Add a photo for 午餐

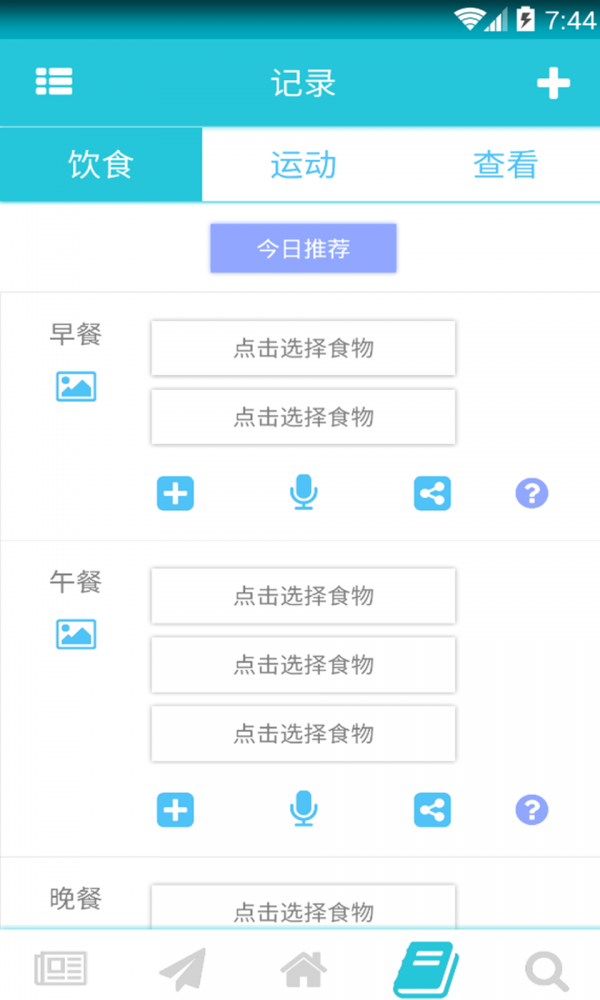click(76, 634)
